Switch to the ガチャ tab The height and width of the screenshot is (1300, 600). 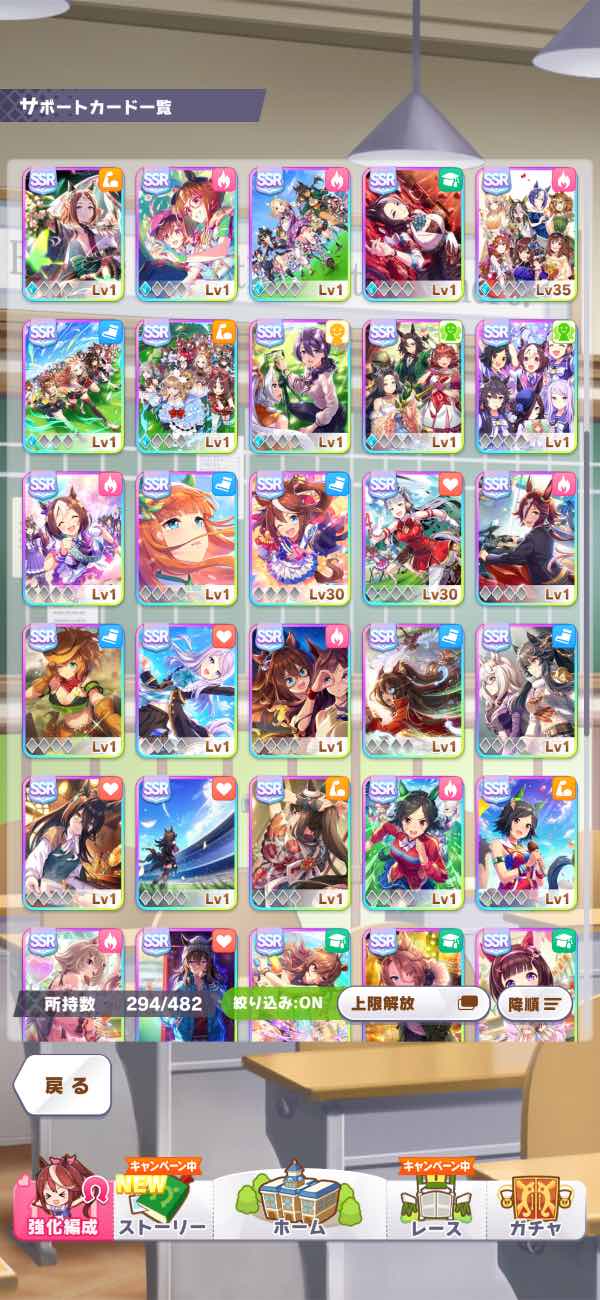tap(533, 1200)
